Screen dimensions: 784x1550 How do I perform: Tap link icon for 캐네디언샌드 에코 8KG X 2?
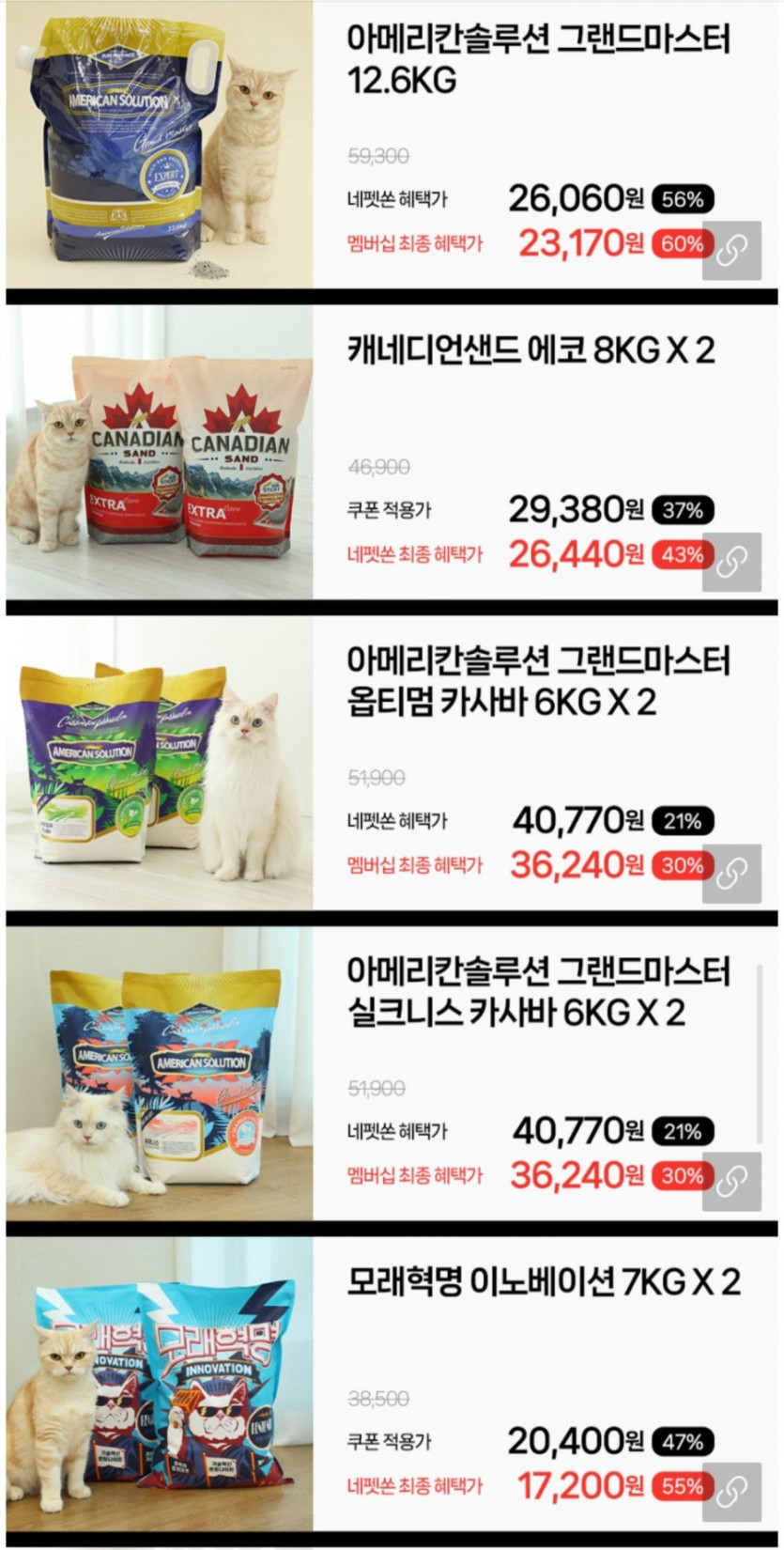pos(731,562)
